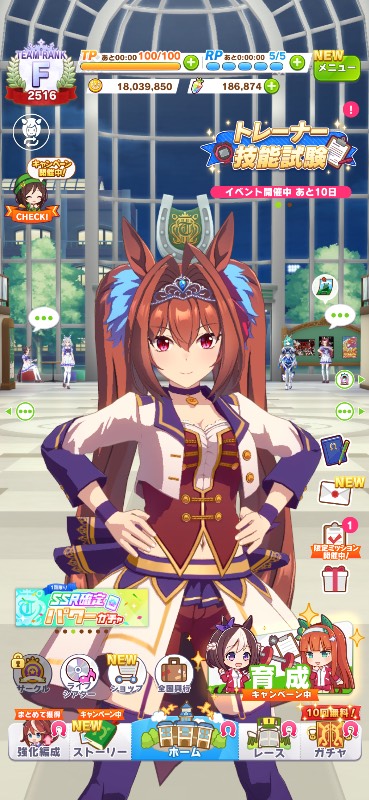Viewport: 369px width, 800px height.
Task: Open the blue notebook icon
Action: pyautogui.click(x=335, y=450)
